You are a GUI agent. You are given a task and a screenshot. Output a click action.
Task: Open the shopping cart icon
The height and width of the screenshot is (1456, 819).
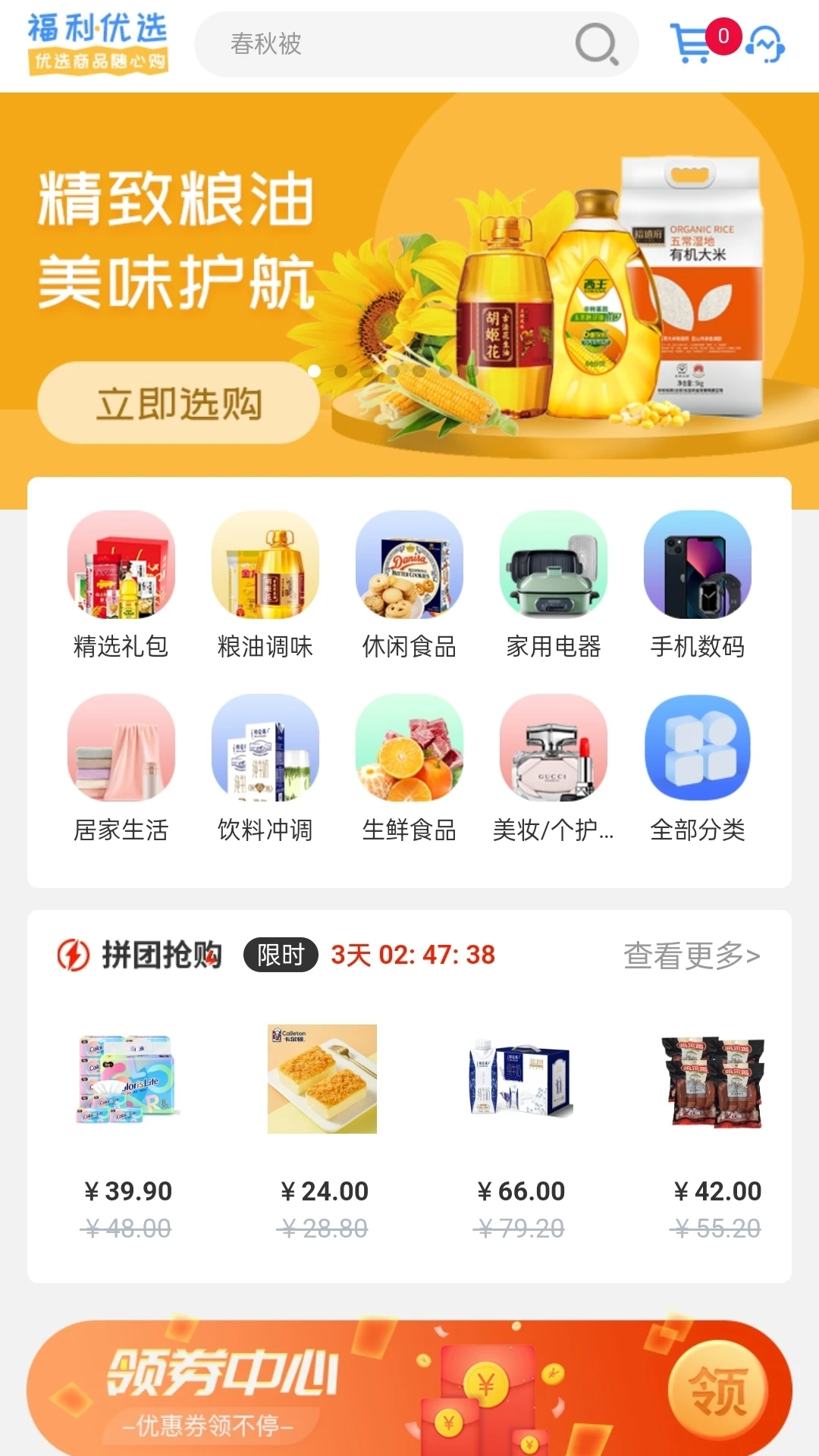[695, 43]
